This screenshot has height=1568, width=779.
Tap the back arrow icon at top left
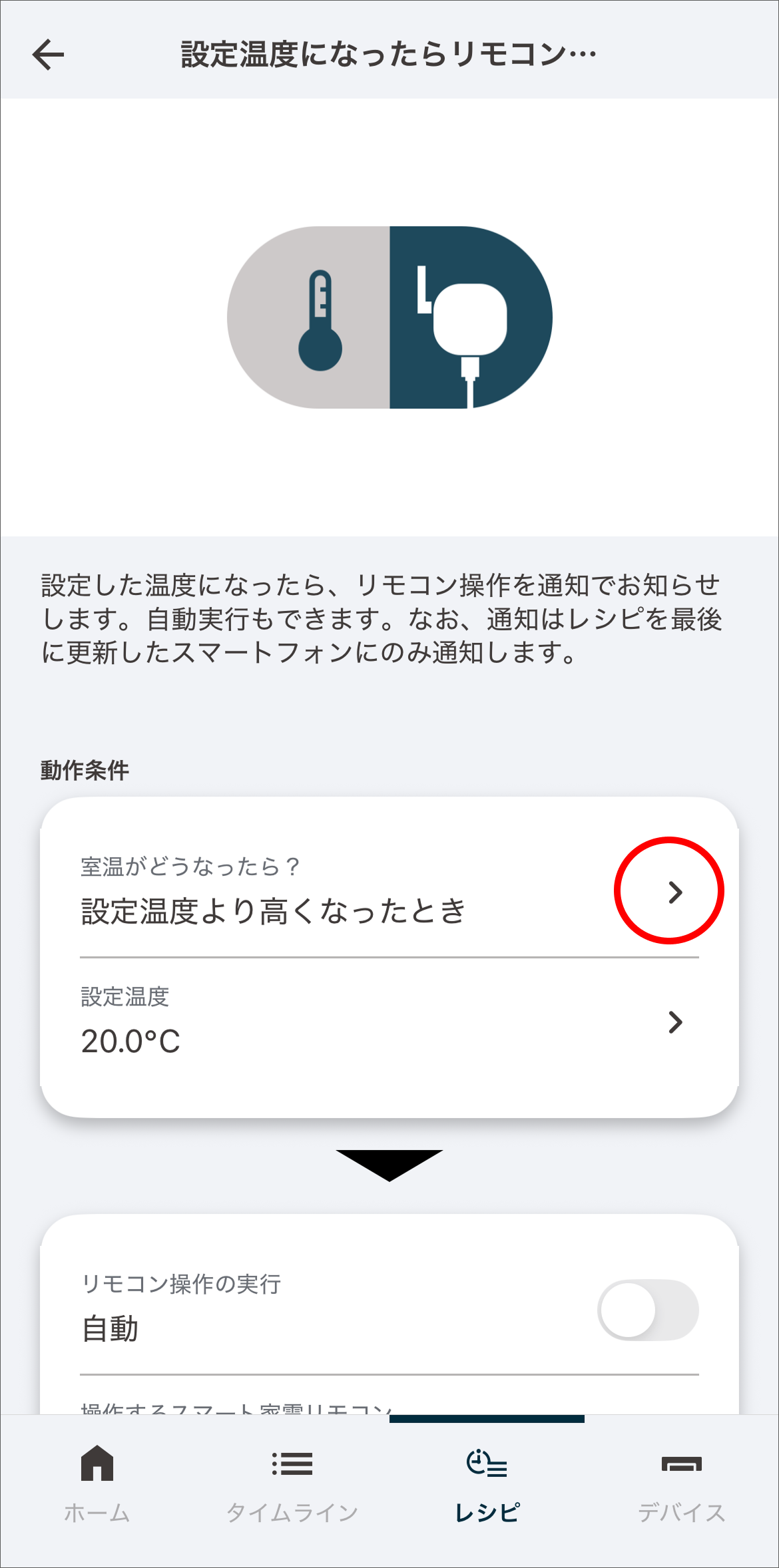click(49, 55)
